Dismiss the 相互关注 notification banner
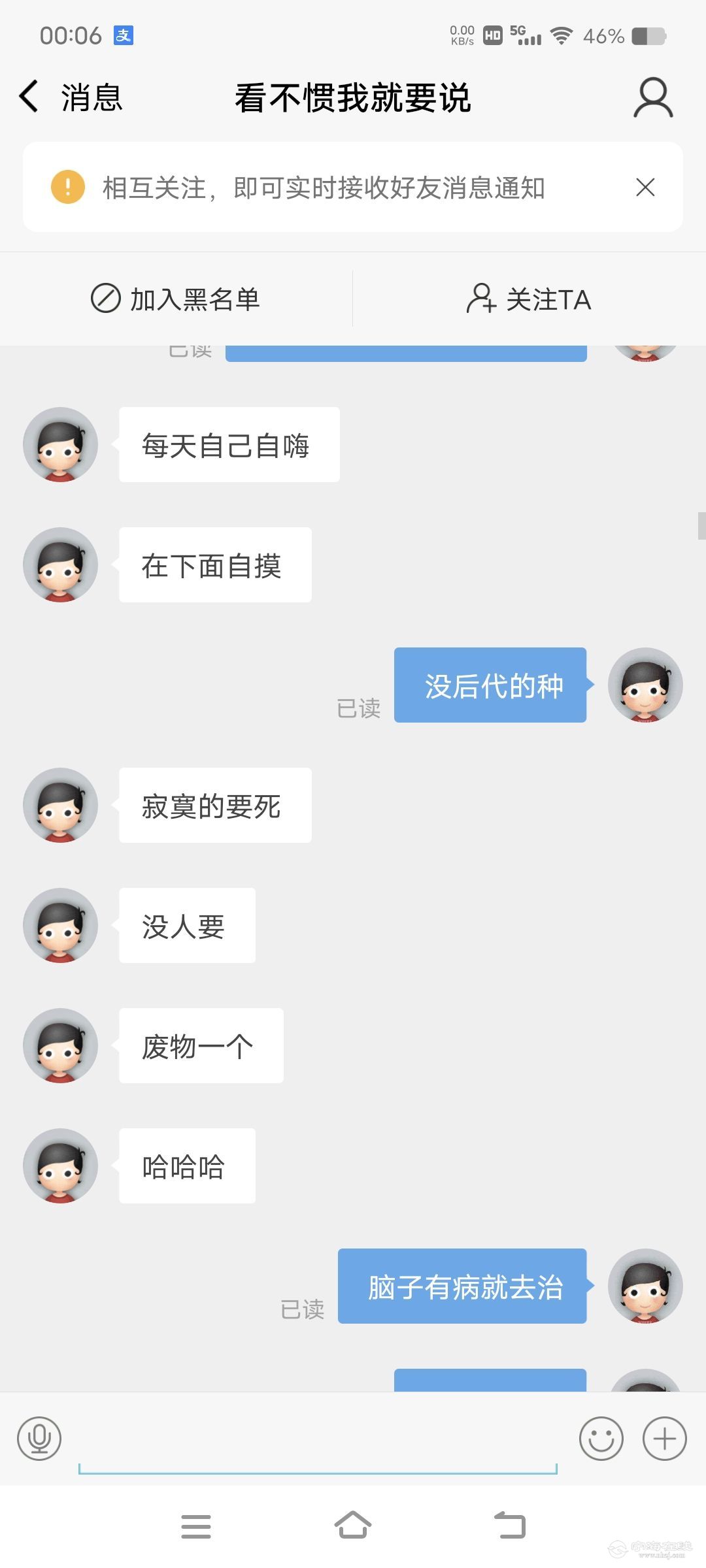The height and width of the screenshot is (1568, 706). pyautogui.click(x=645, y=188)
